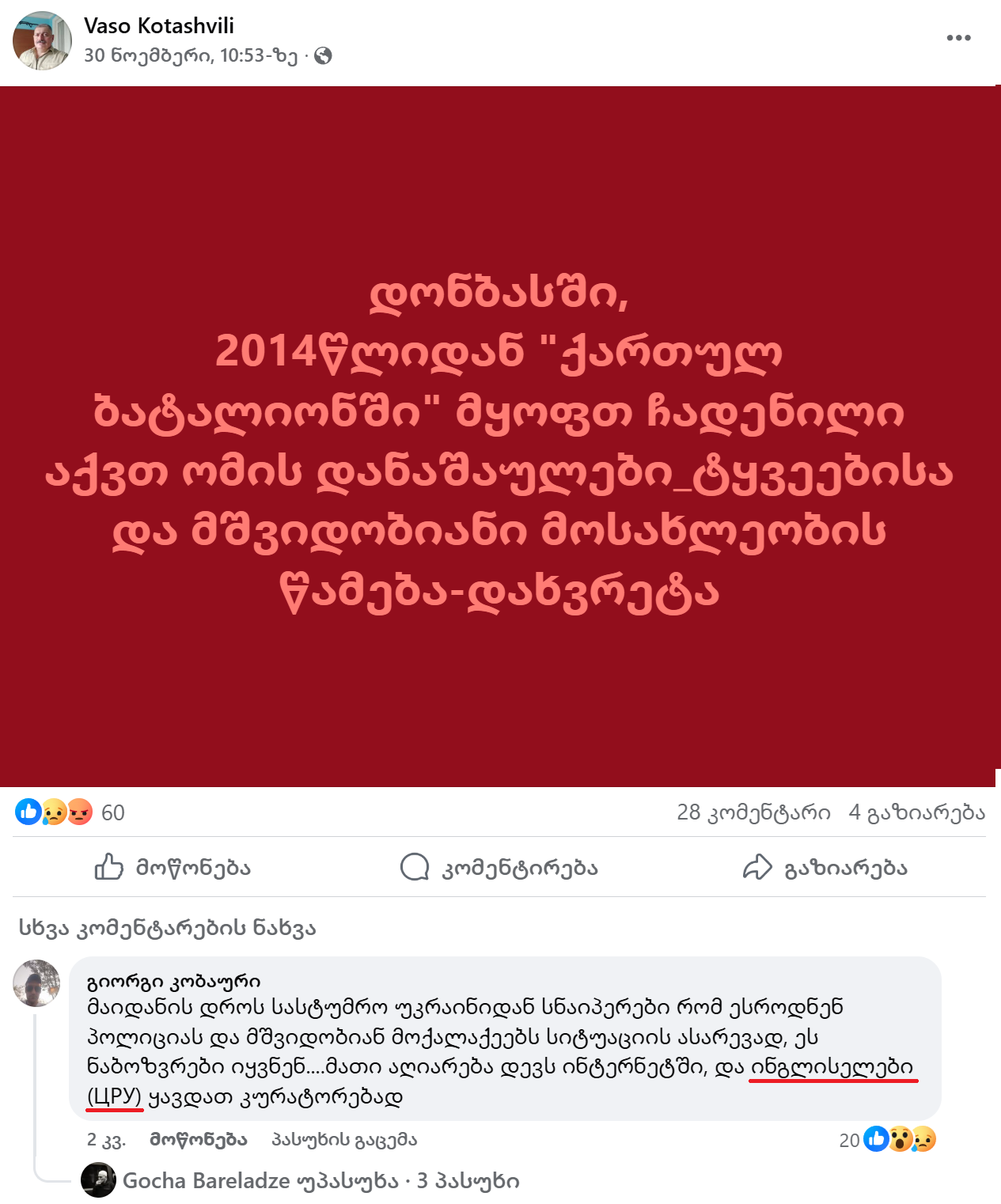Open the three-dot post options menu
The image size is (1001, 1204).
[958, 38]
